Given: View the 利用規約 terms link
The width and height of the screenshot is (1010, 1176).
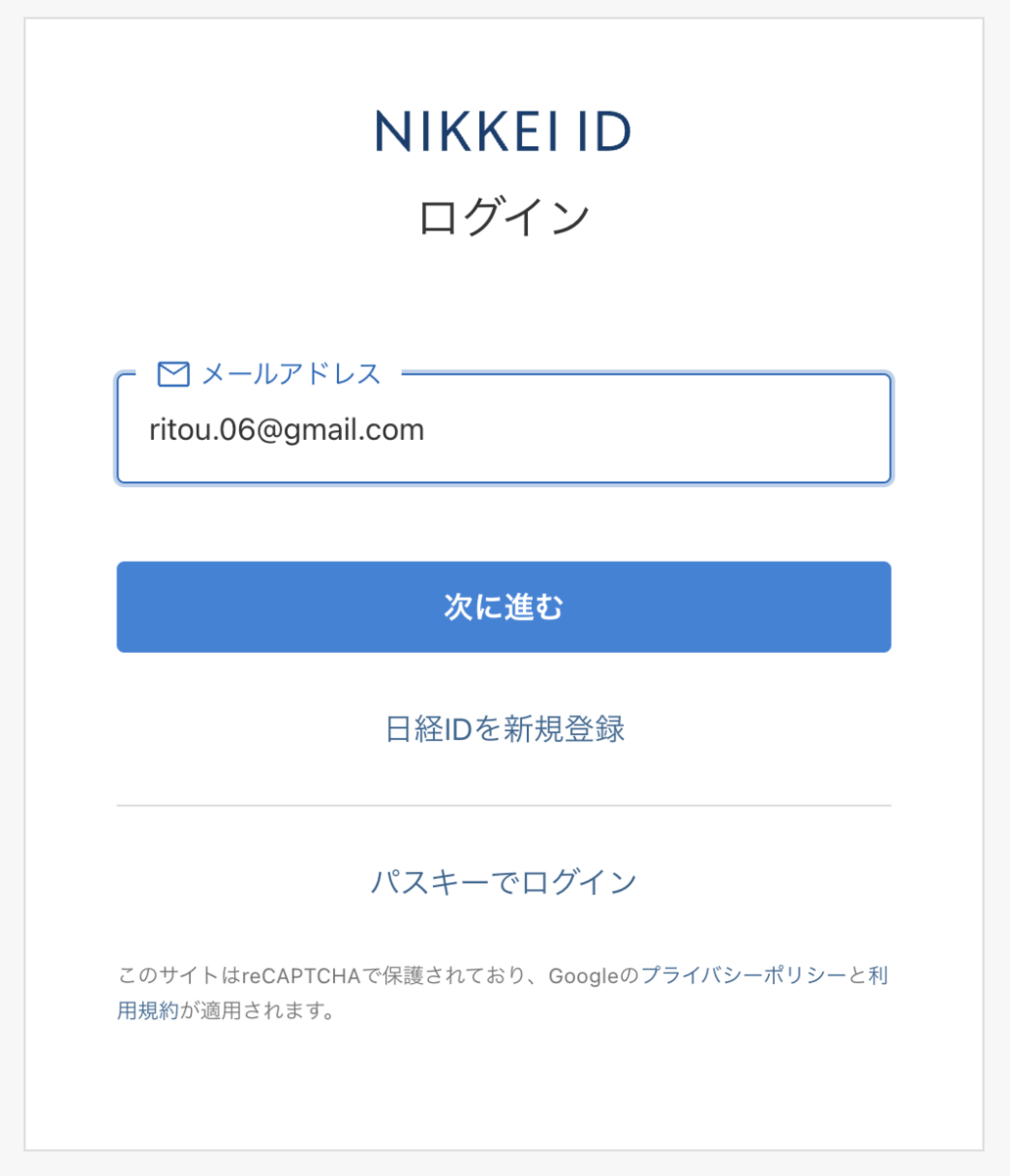Looking at the screenshot, I should 147,1010.
